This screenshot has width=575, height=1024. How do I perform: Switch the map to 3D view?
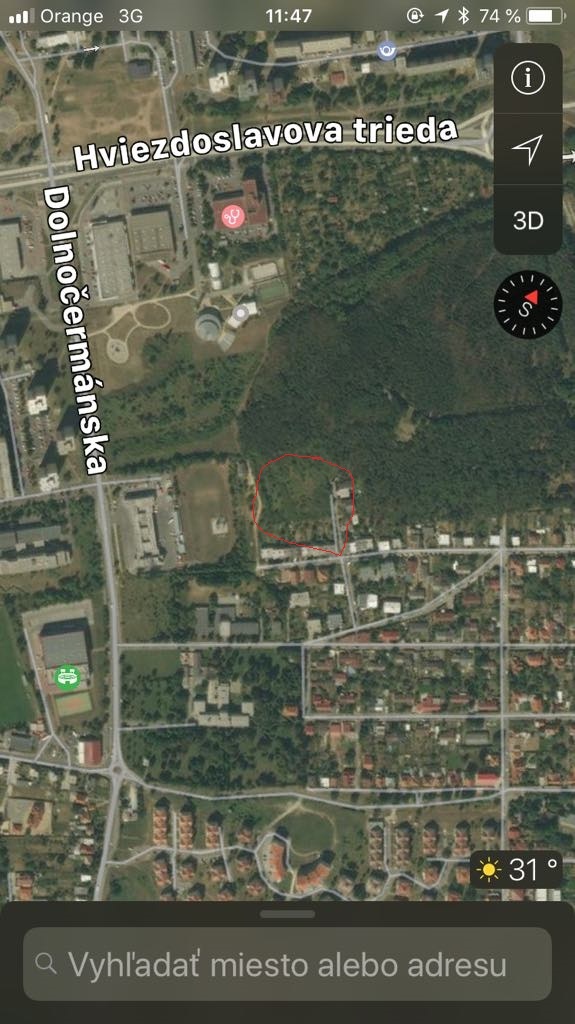tap(528, 220)
